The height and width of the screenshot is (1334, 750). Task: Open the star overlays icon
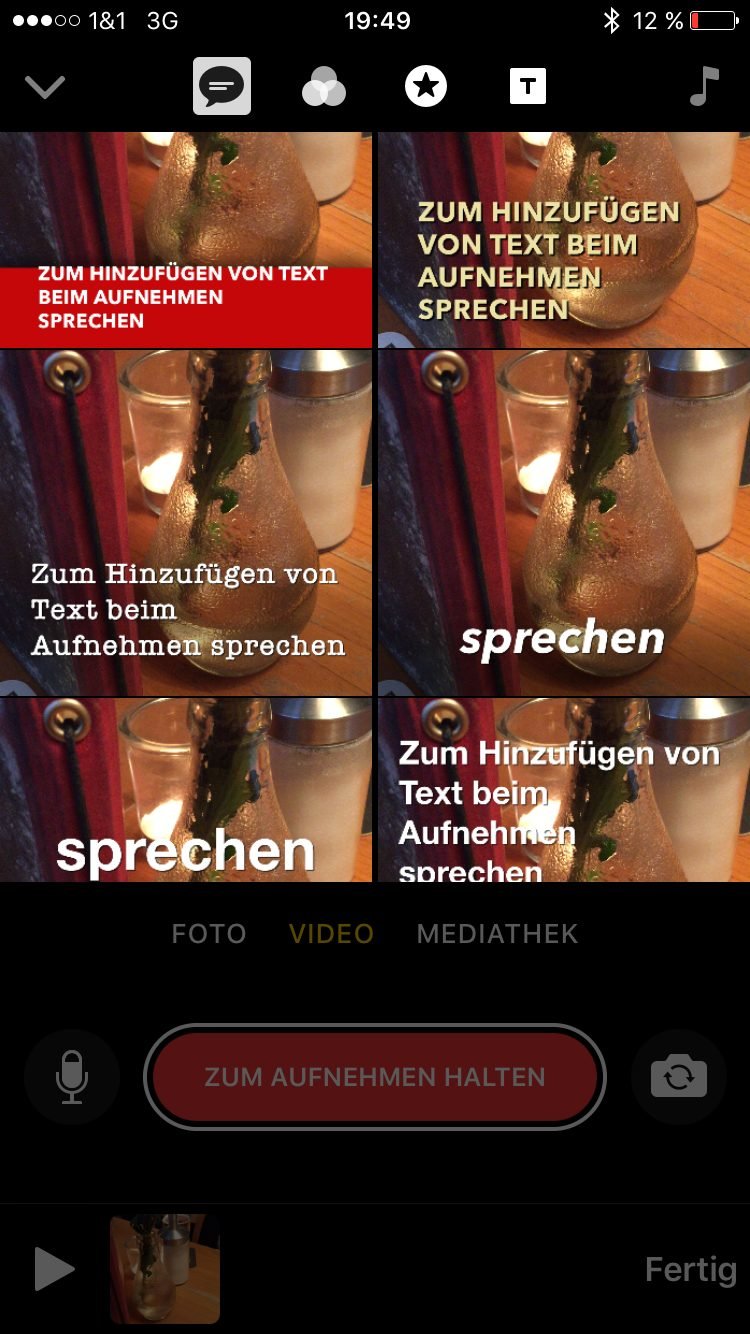point(426,87)
